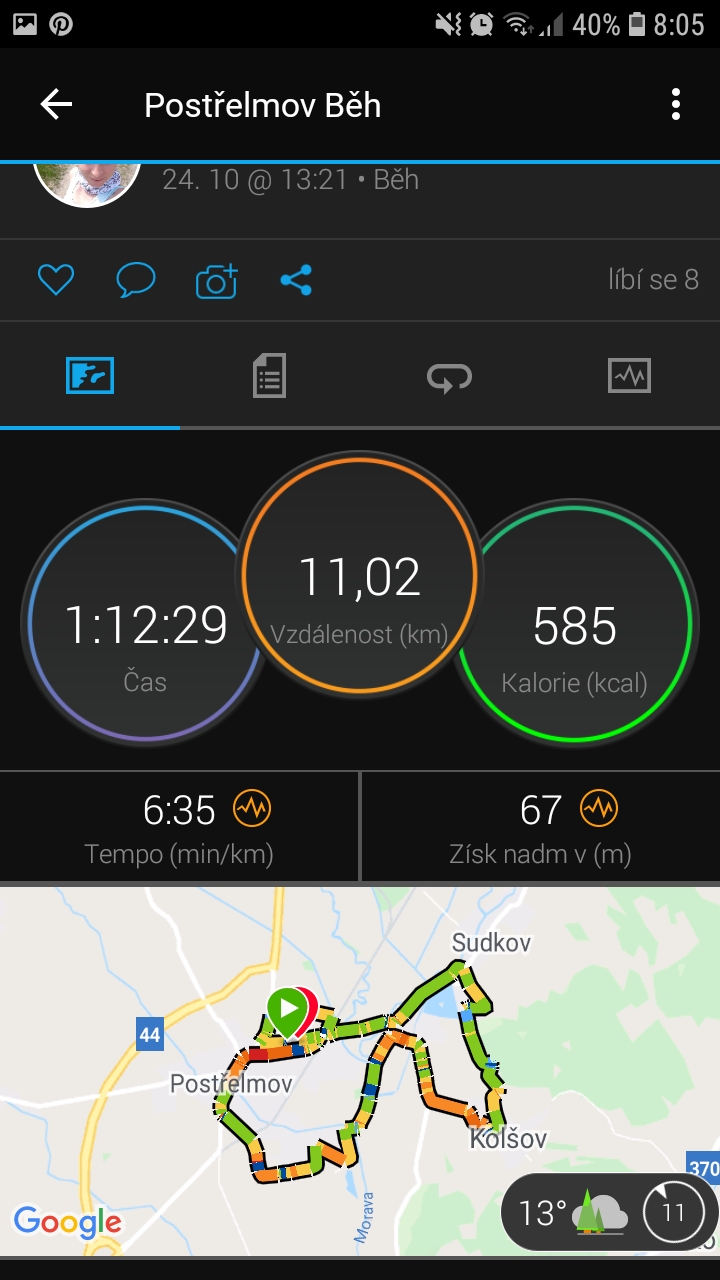Image resolution: width=720 pixels, height=1280 pixels.
Task: View who liked via "líbí se 8"
Action: point(653,280)
